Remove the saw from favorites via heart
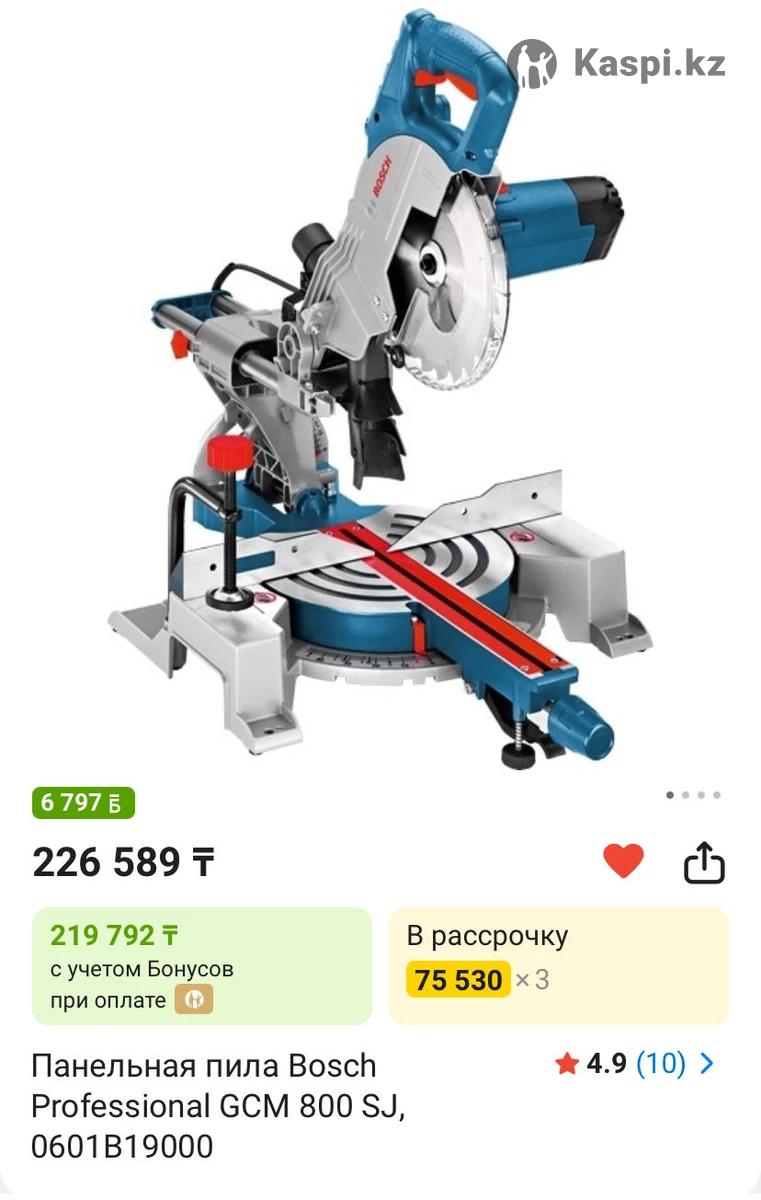 [623, 861]
